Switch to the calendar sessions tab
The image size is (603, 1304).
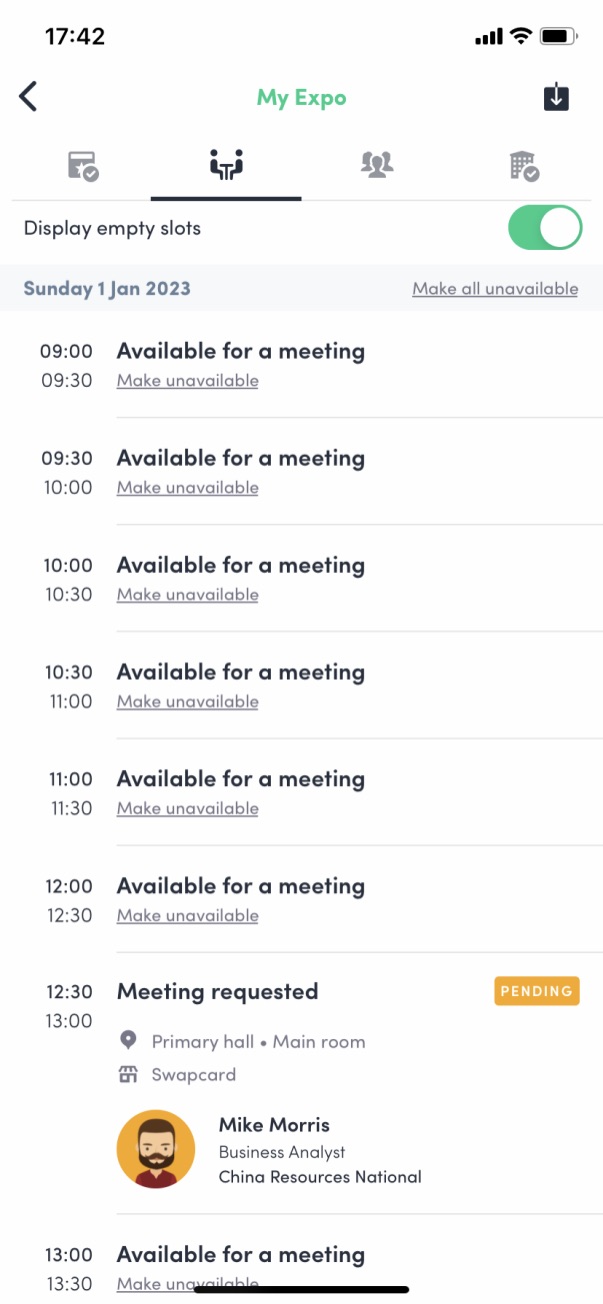83,165
